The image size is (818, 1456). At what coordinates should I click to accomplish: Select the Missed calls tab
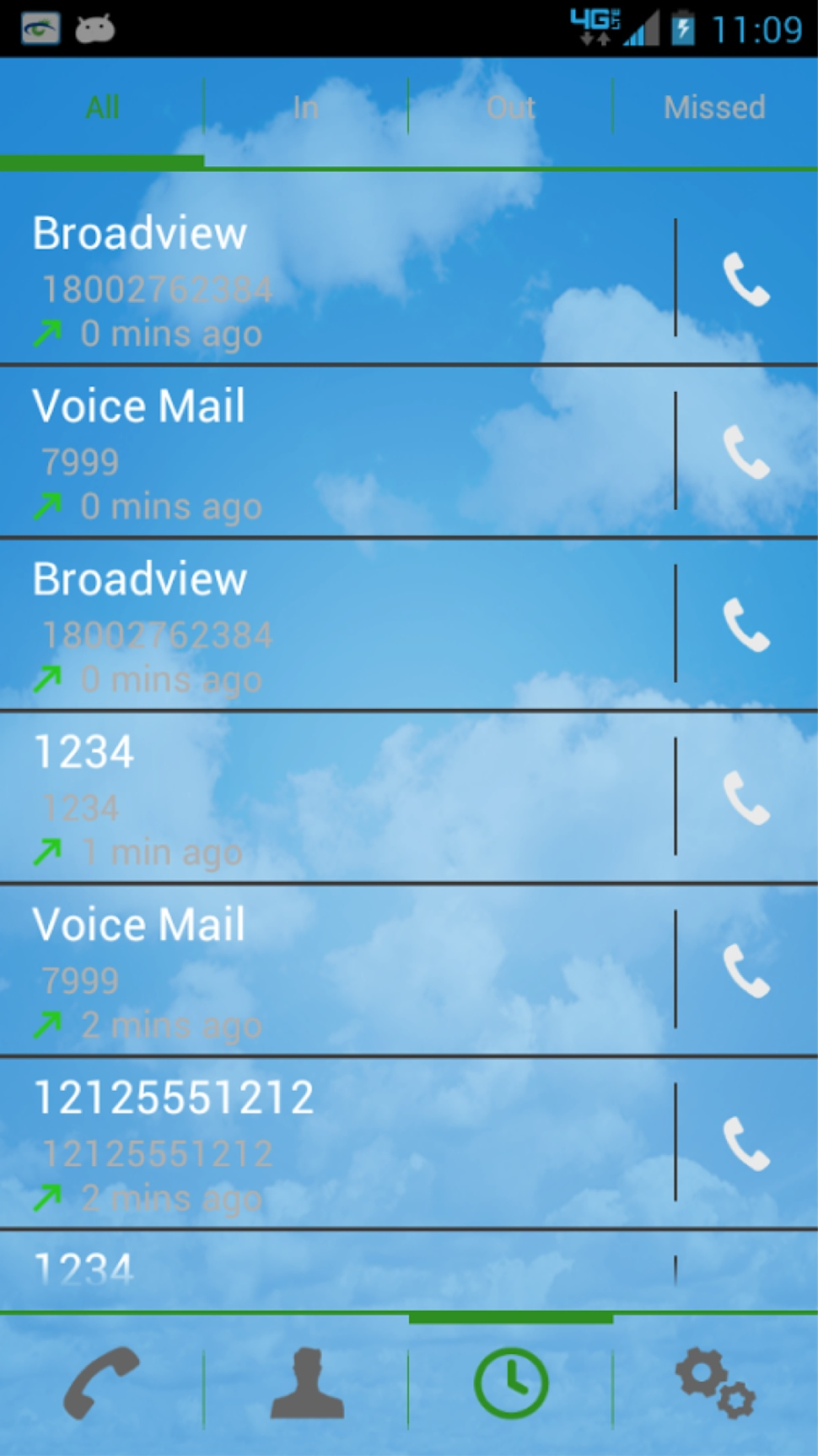(714, 108)
